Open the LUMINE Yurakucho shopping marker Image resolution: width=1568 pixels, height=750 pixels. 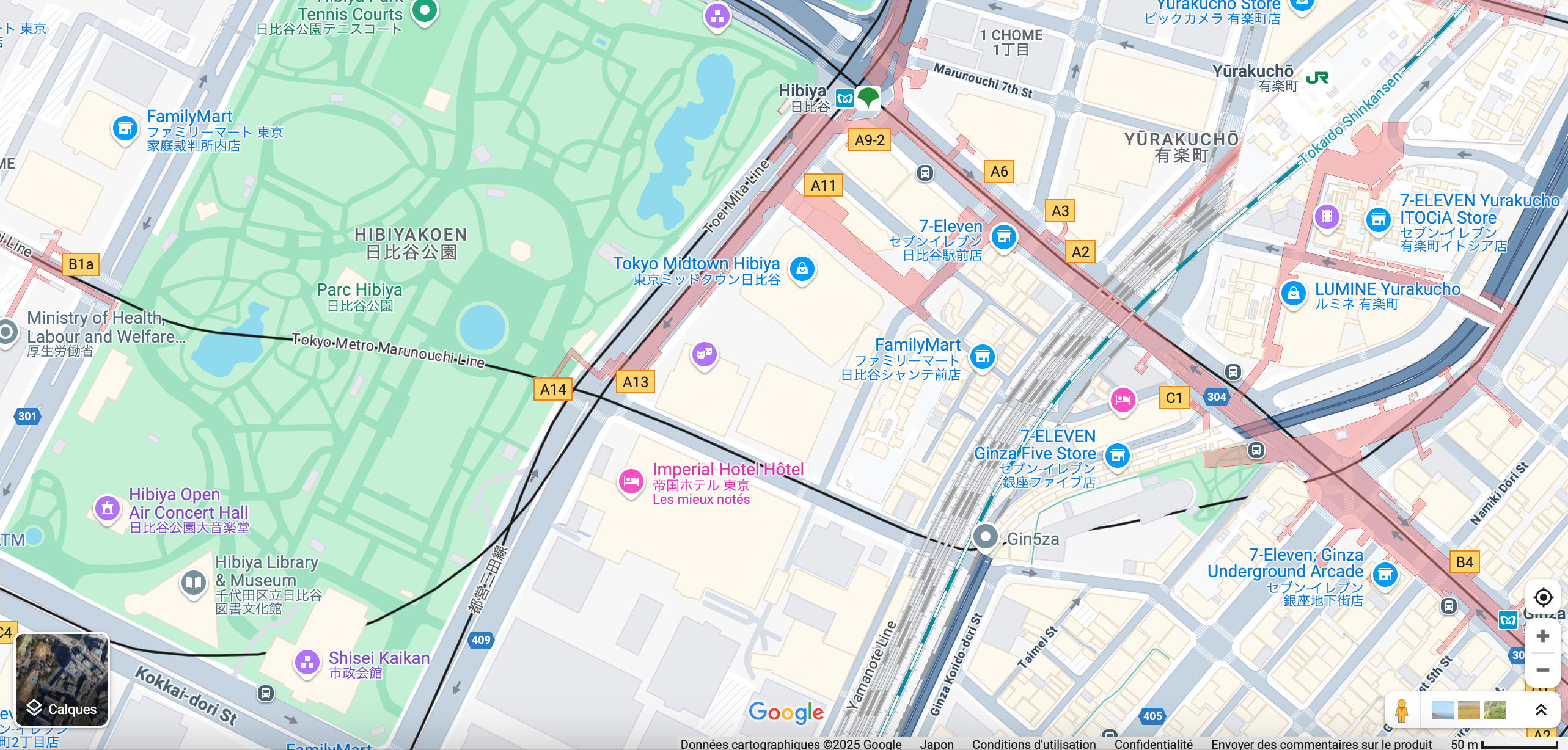coord(1293,294)
